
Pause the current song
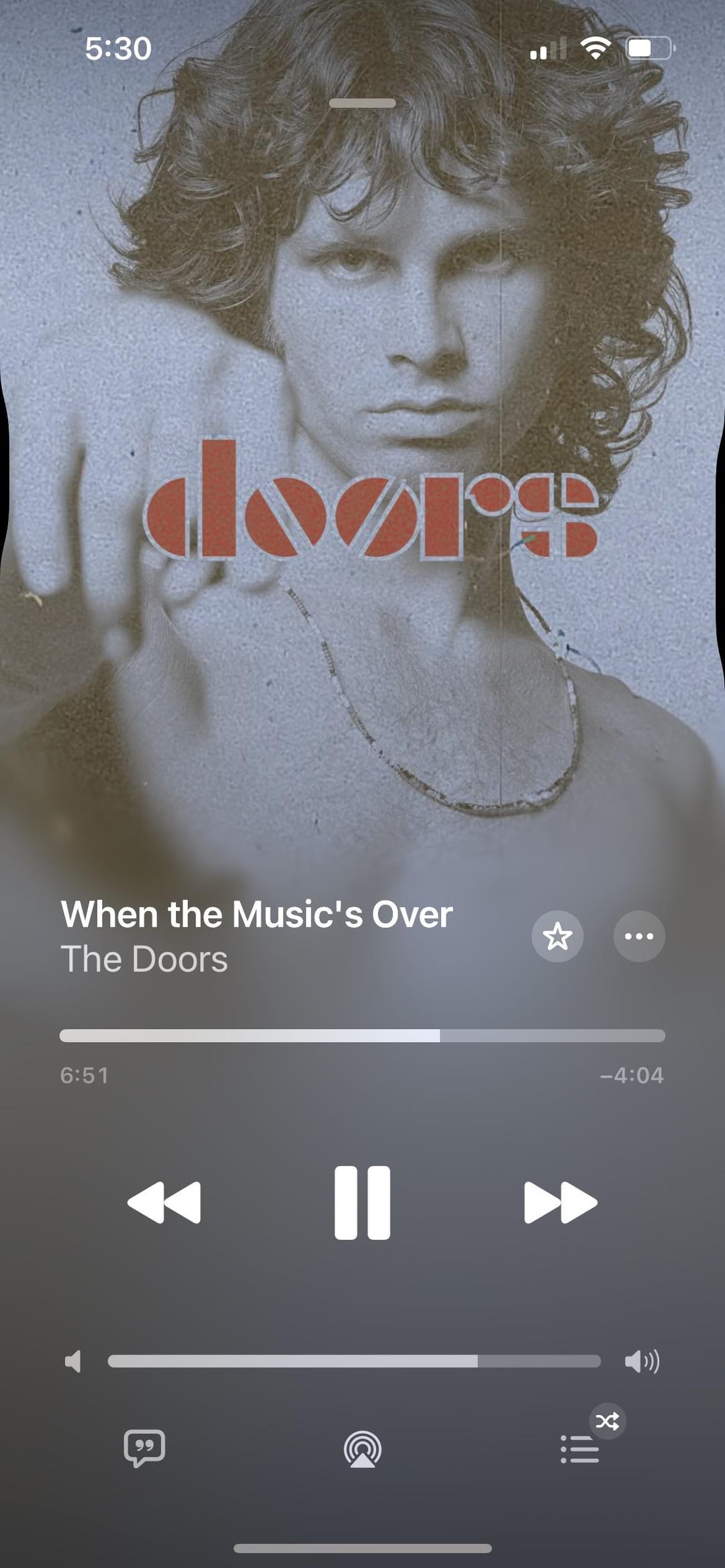point(362,1202)
